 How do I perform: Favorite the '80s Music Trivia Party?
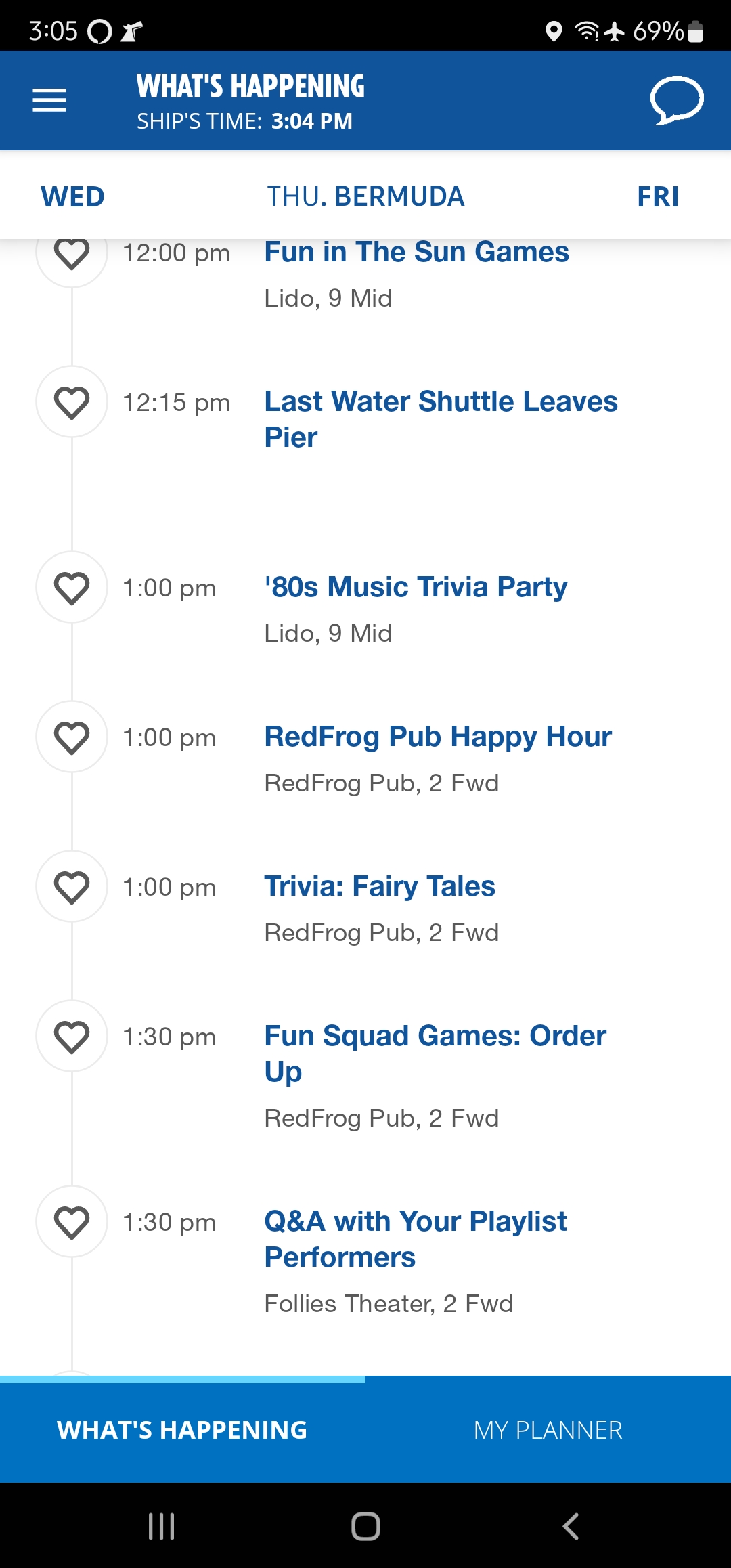click(x=72, y=587)
